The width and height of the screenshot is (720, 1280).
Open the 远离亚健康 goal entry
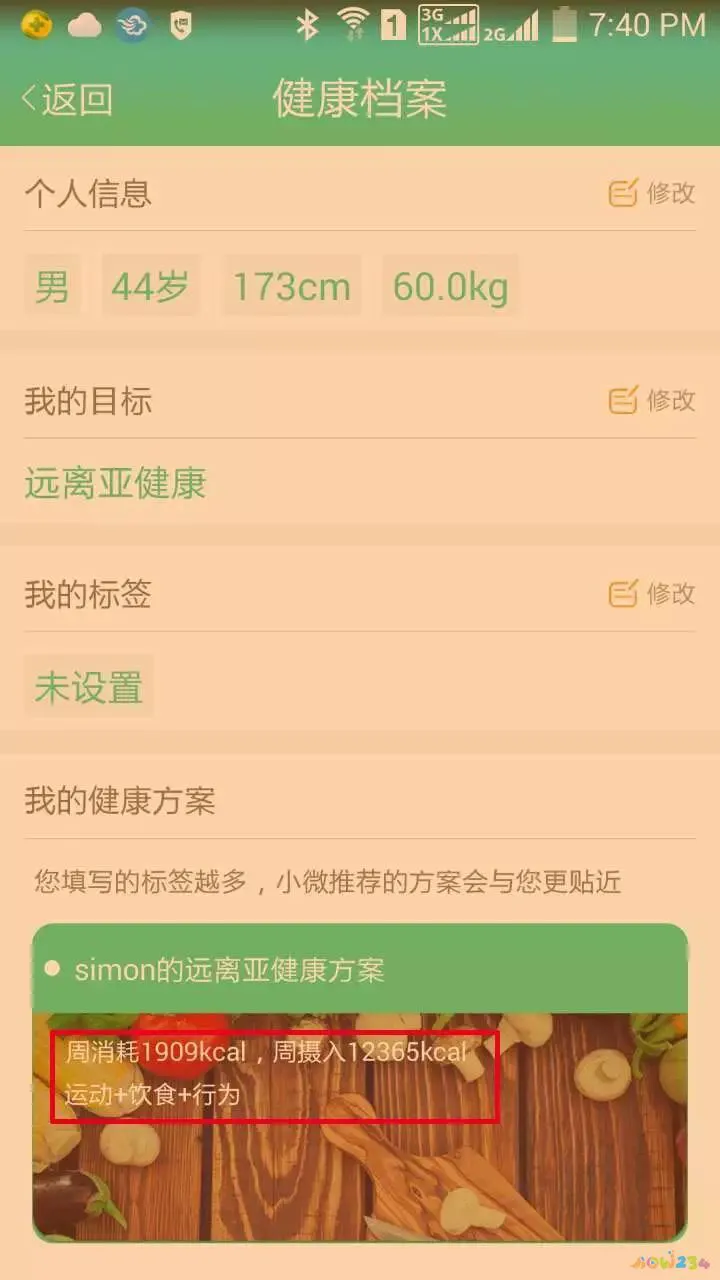tap(114, 484)
